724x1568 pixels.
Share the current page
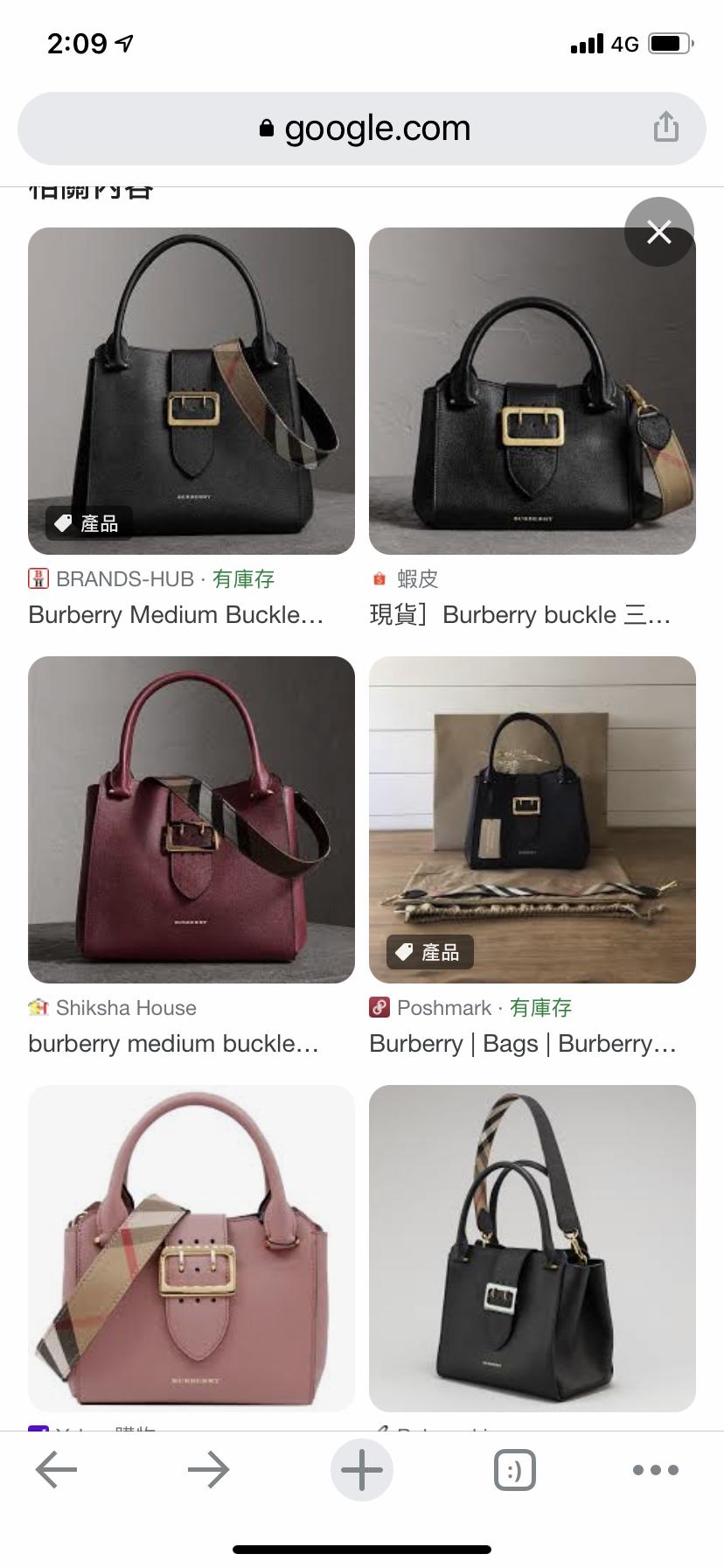[665, 128]
